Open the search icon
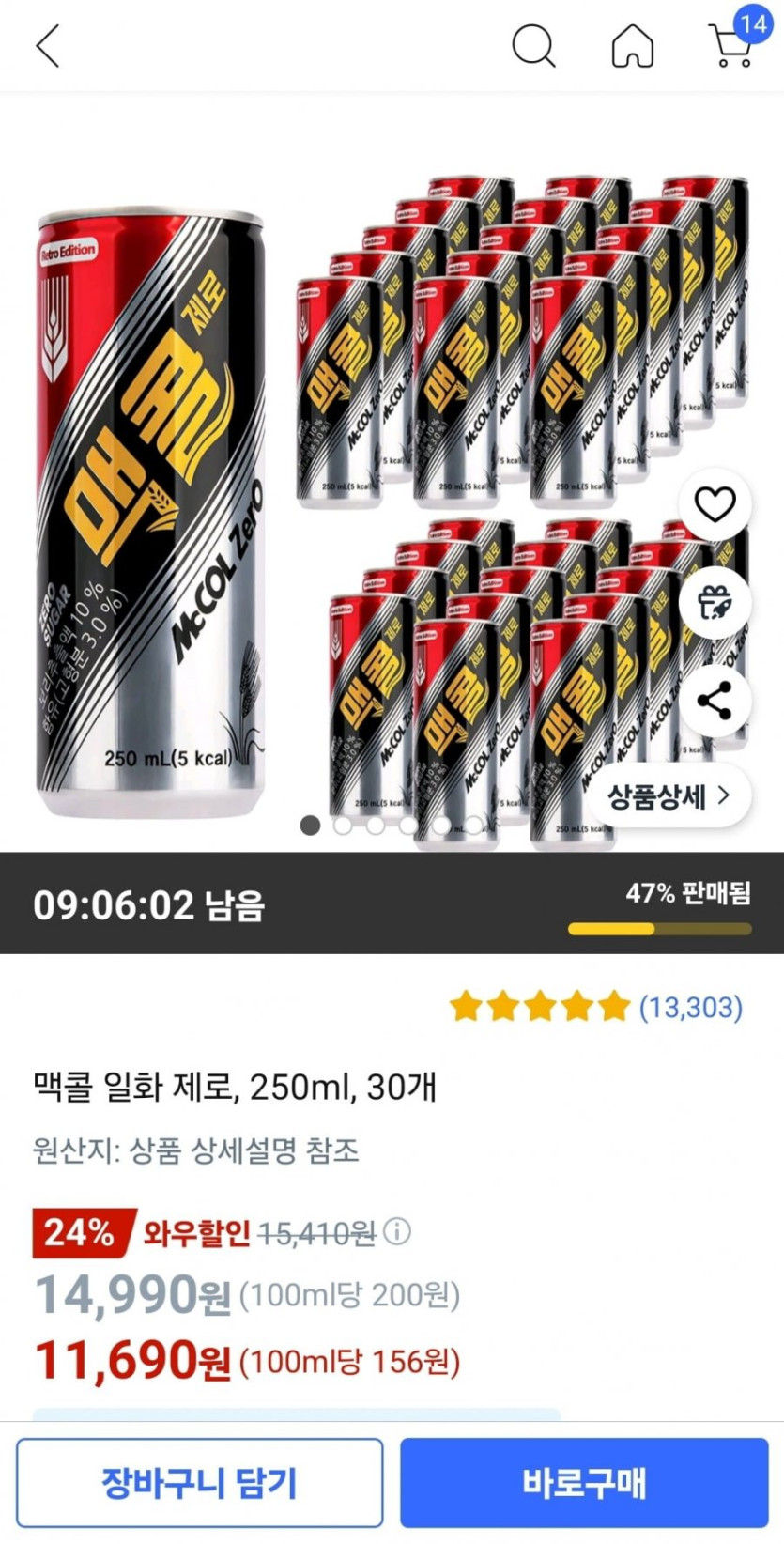The height and width of the screenshot is (1544, 784). click(533, 46)
